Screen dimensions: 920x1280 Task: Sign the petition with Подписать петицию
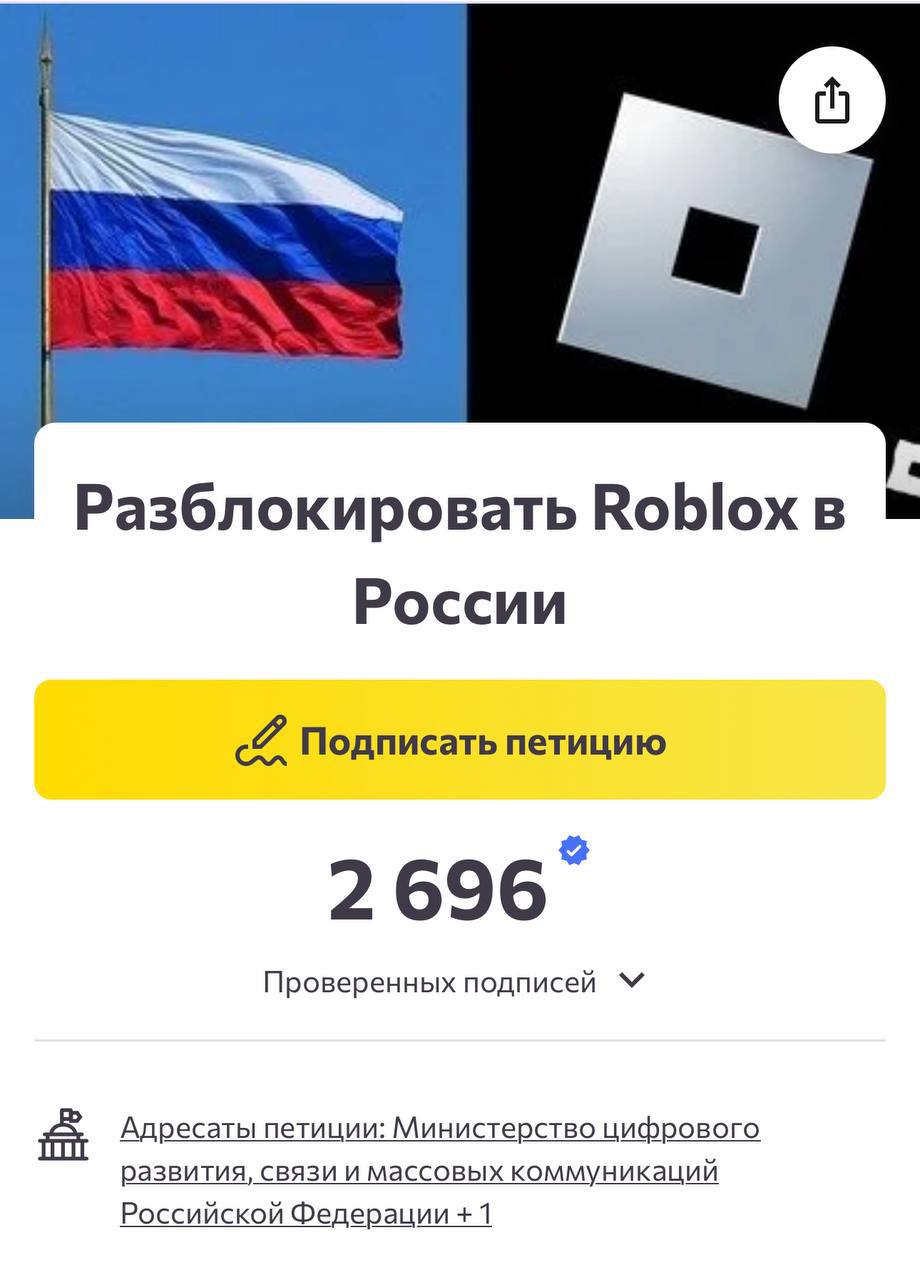pyautogui.click(x=460, y=741)
